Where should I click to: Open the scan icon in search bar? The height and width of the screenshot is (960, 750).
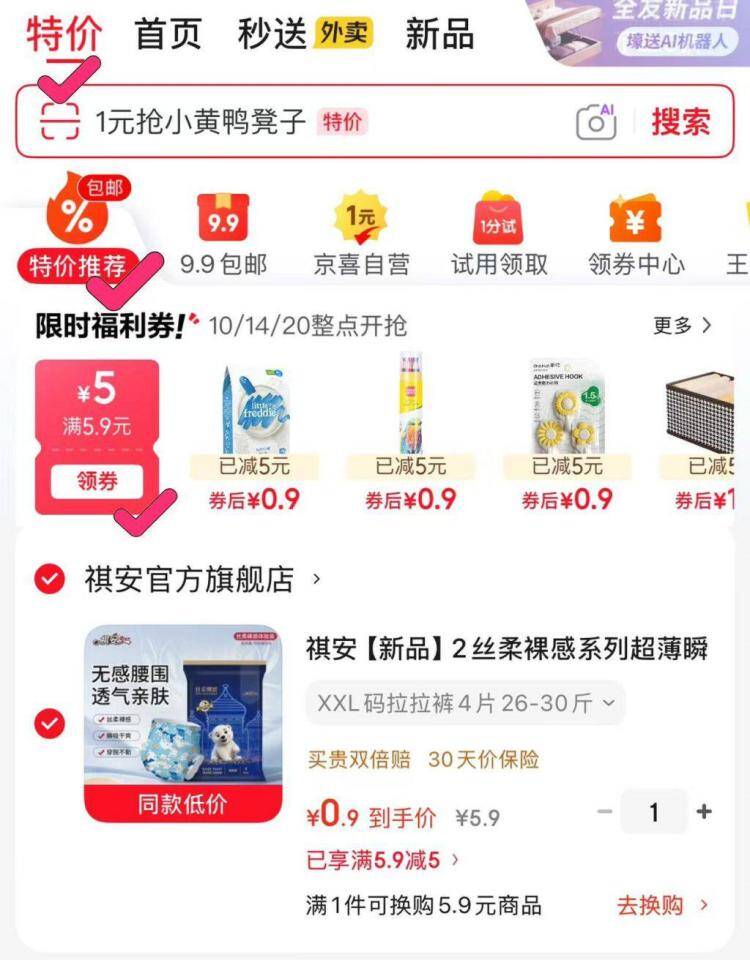coord(59,121)
